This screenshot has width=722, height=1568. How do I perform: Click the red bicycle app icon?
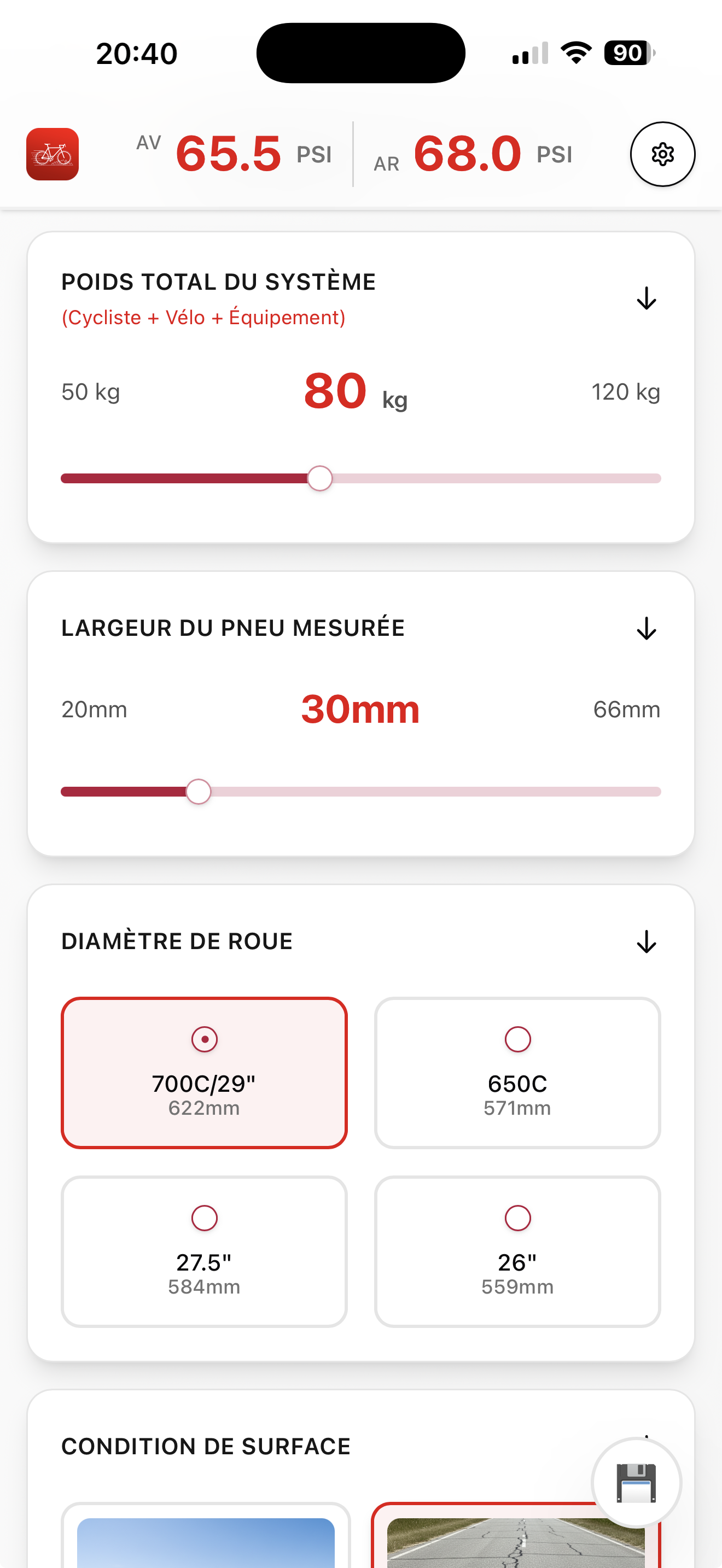click(x=53, y=154)
